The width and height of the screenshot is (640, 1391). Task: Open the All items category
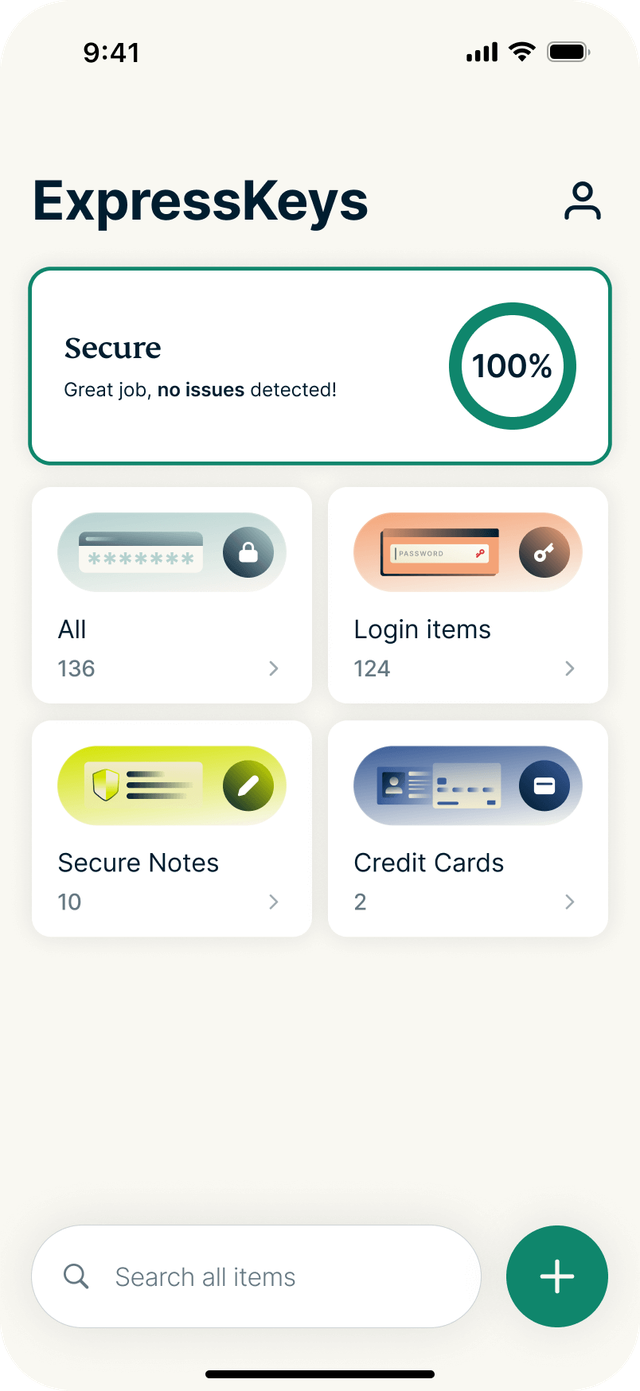172,595
